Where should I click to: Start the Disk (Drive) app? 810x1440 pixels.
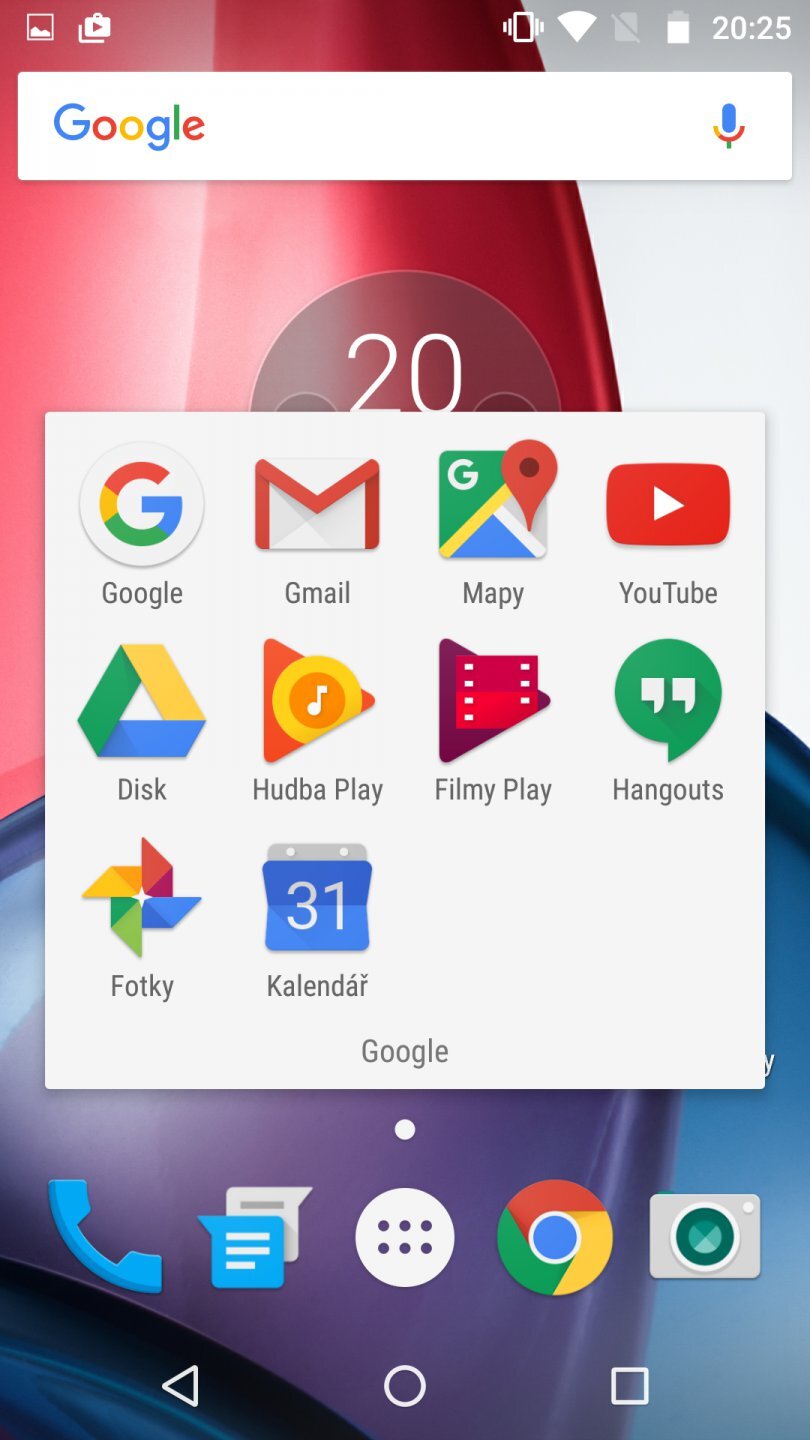(x=142, y=700)
